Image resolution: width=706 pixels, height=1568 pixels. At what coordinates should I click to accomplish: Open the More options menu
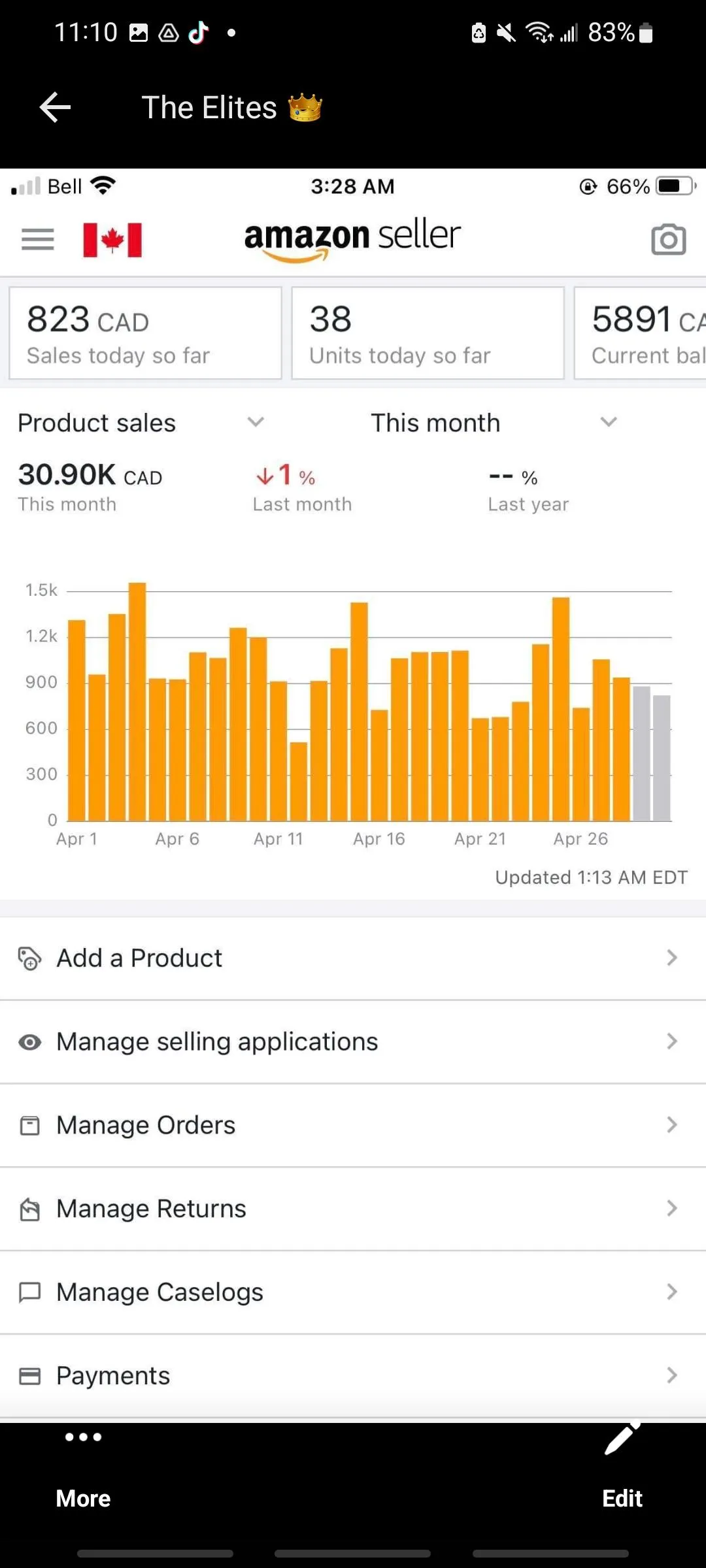pos(83,1467)
